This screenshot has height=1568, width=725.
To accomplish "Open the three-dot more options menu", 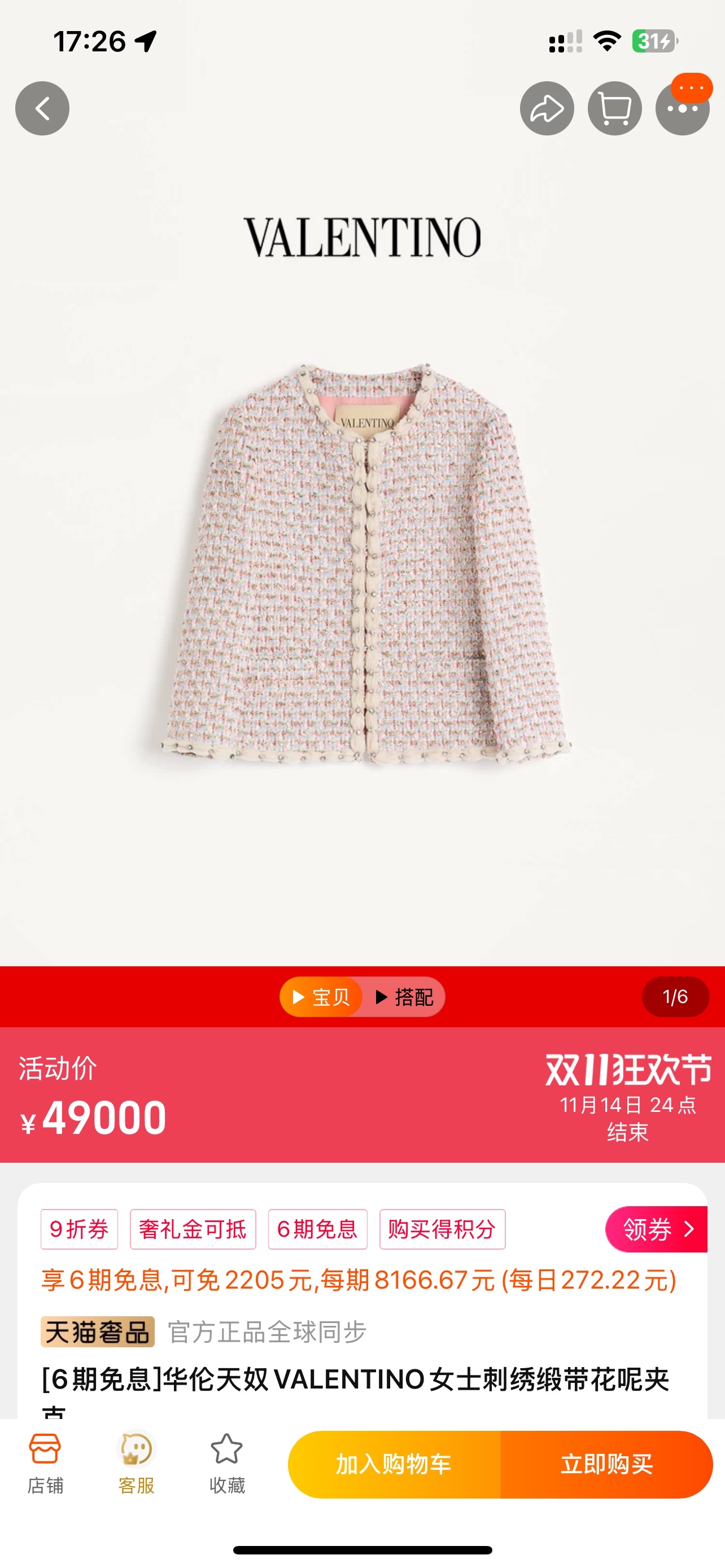I will pos(683,110).
